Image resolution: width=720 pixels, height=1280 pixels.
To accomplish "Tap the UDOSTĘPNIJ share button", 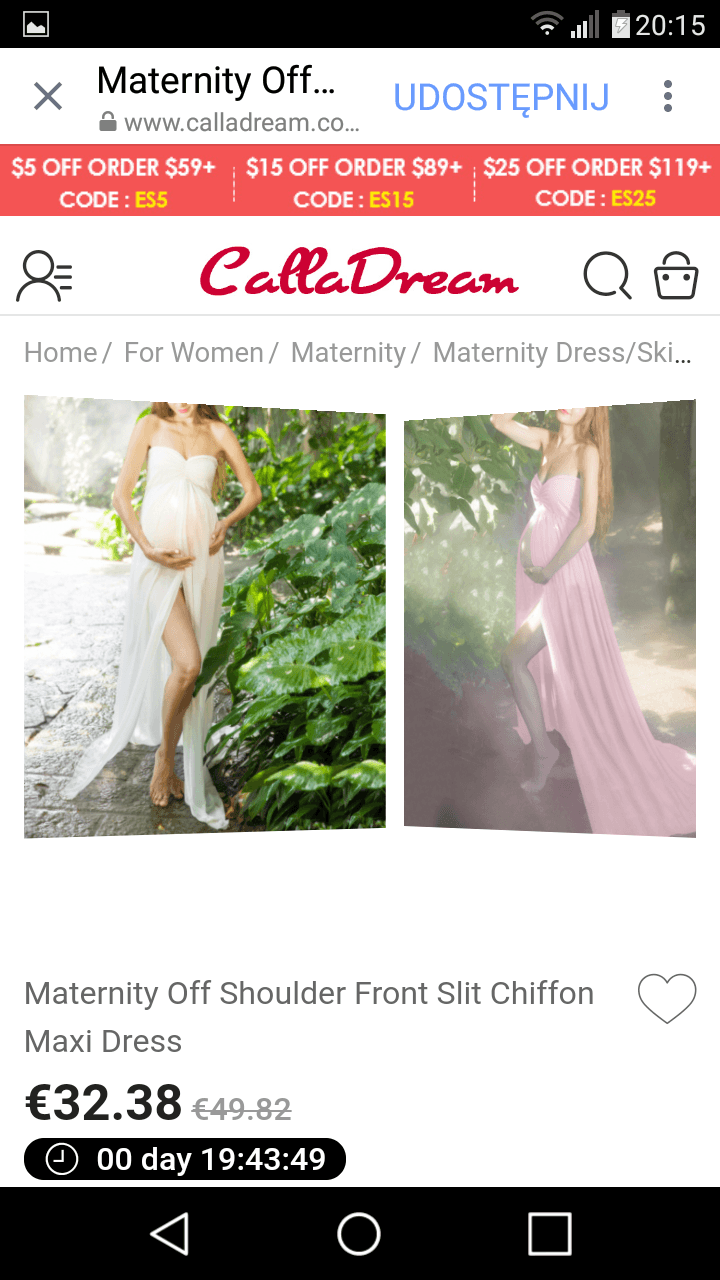I will click(x=501, y=97).
